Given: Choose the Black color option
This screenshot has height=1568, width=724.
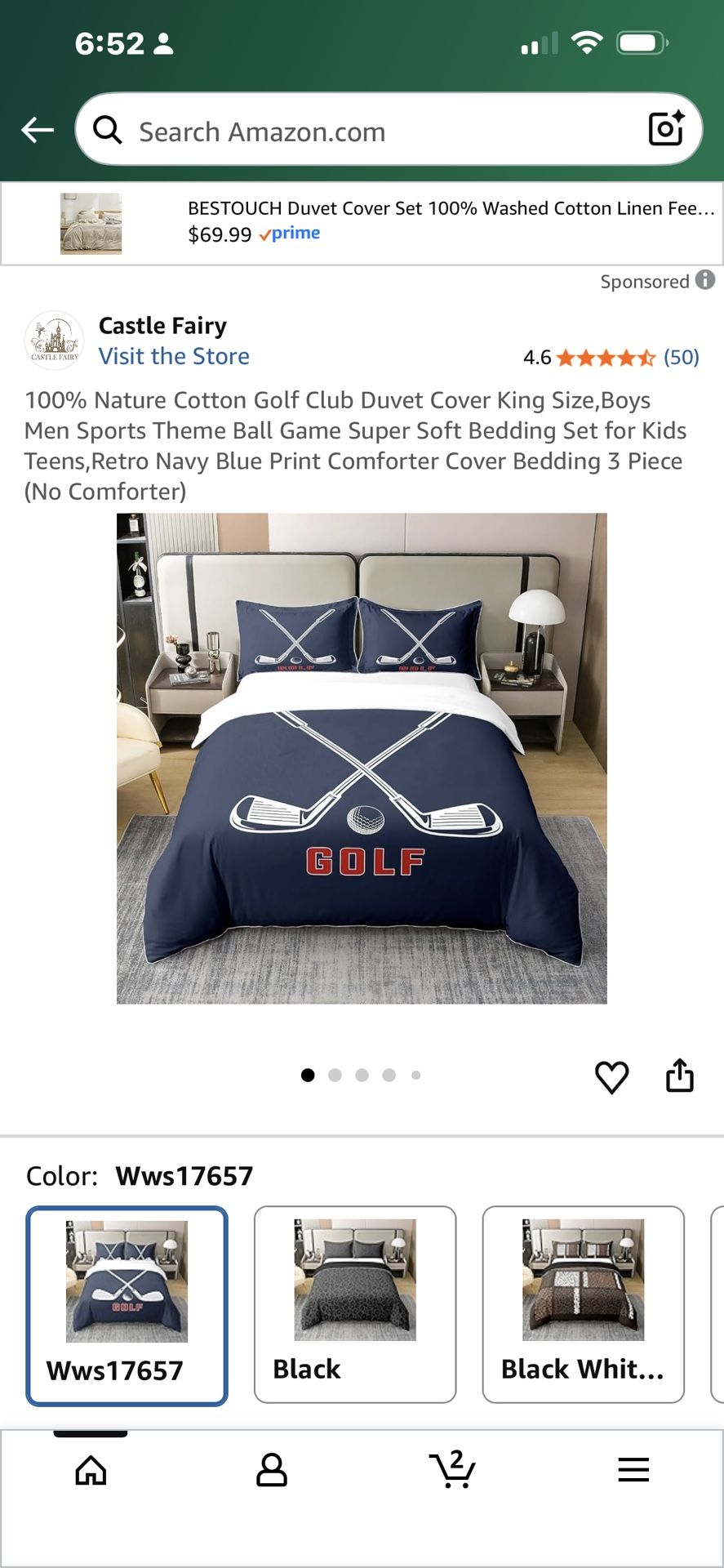Looking at the screenshot, I should tap(355, 1304).
